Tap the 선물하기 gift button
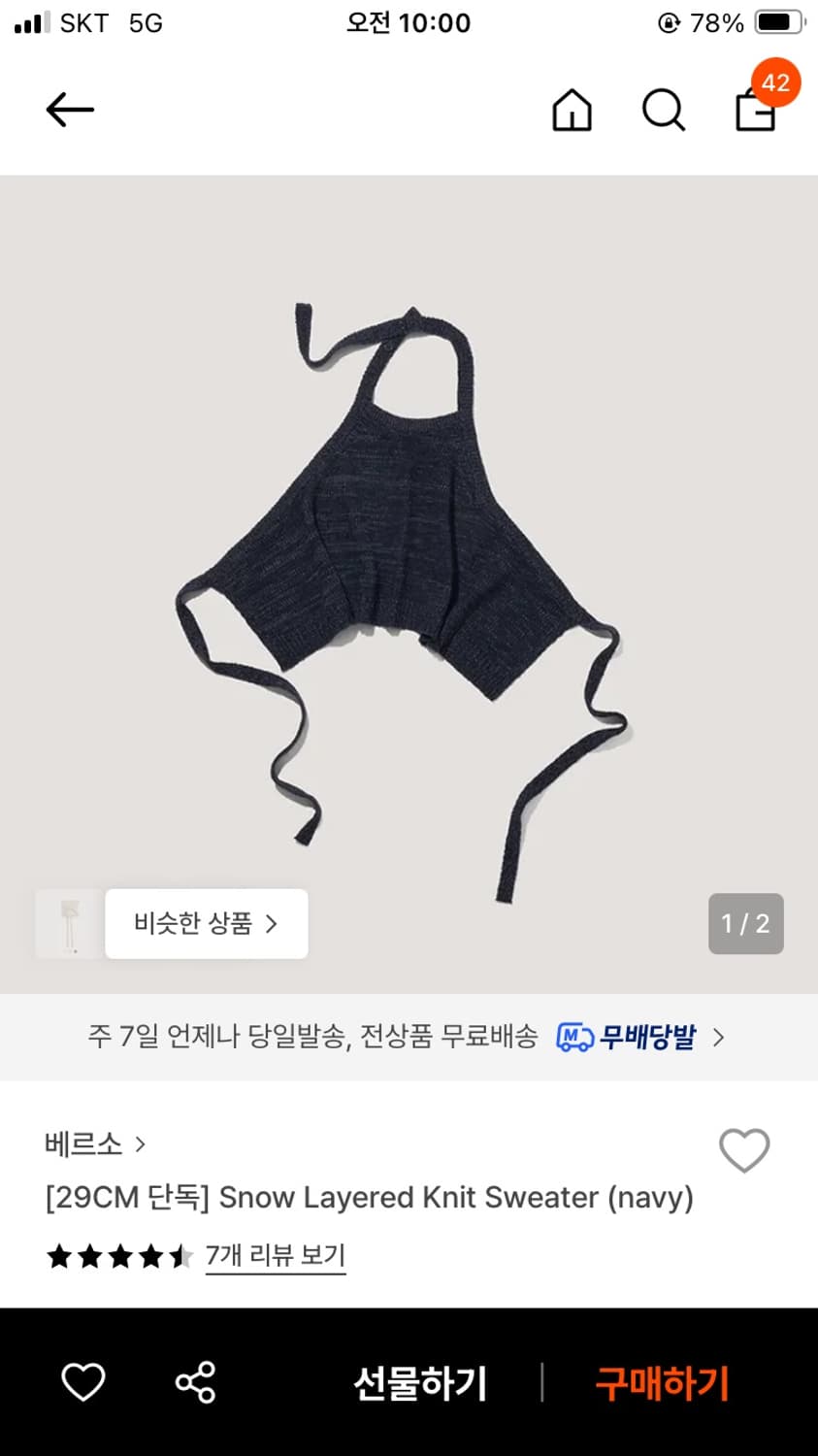This screenshot has width=818, height=1456. point(419,1383)
